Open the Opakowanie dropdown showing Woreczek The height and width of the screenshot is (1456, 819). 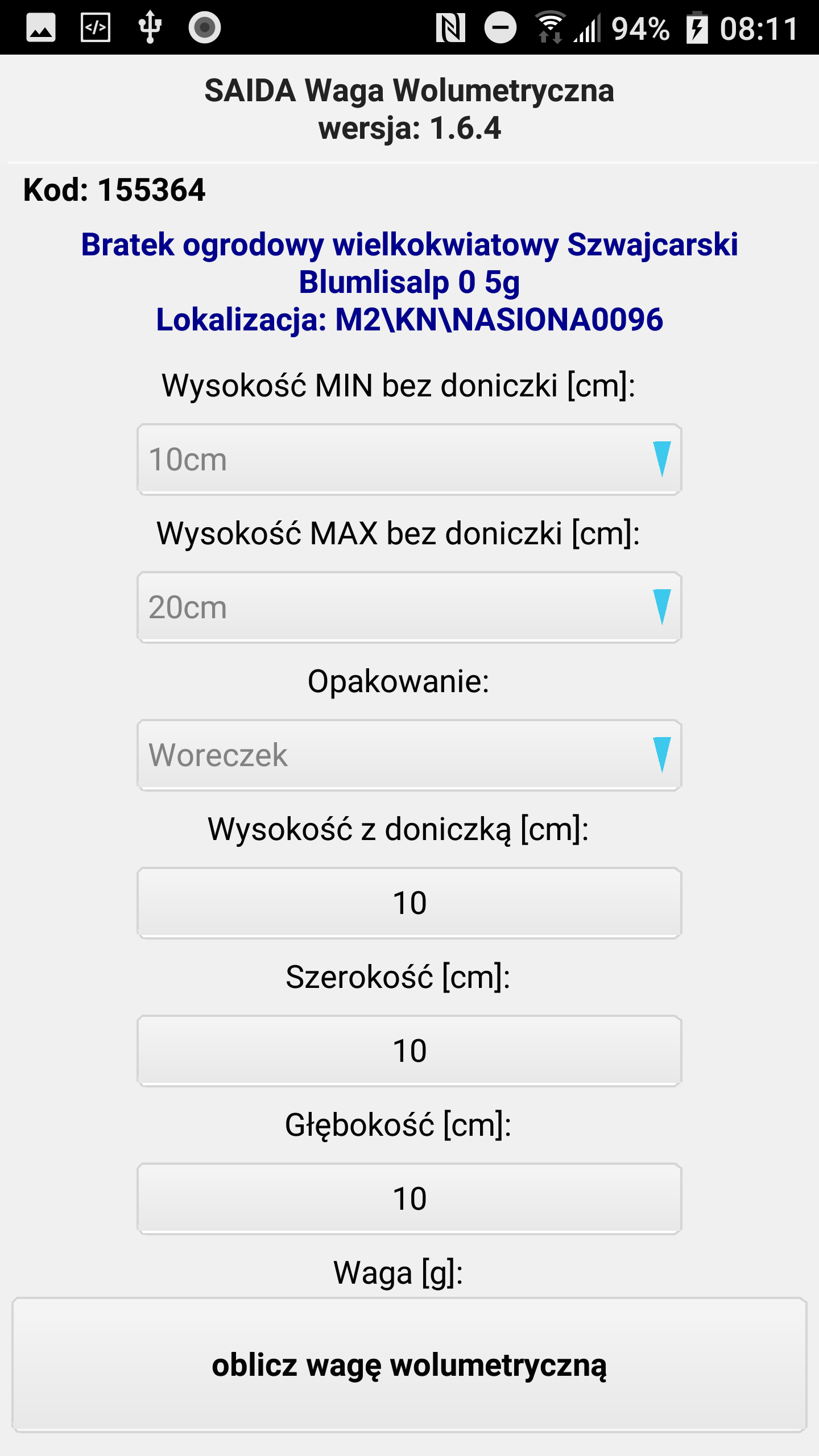click(409, 755)
